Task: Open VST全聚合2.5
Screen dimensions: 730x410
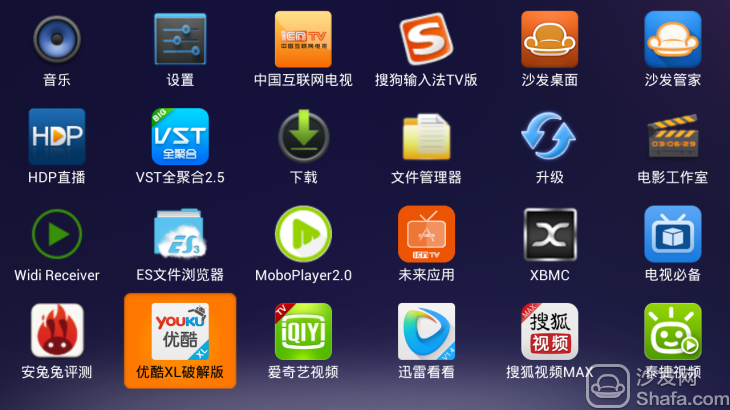Action: [x=180, y=137]
